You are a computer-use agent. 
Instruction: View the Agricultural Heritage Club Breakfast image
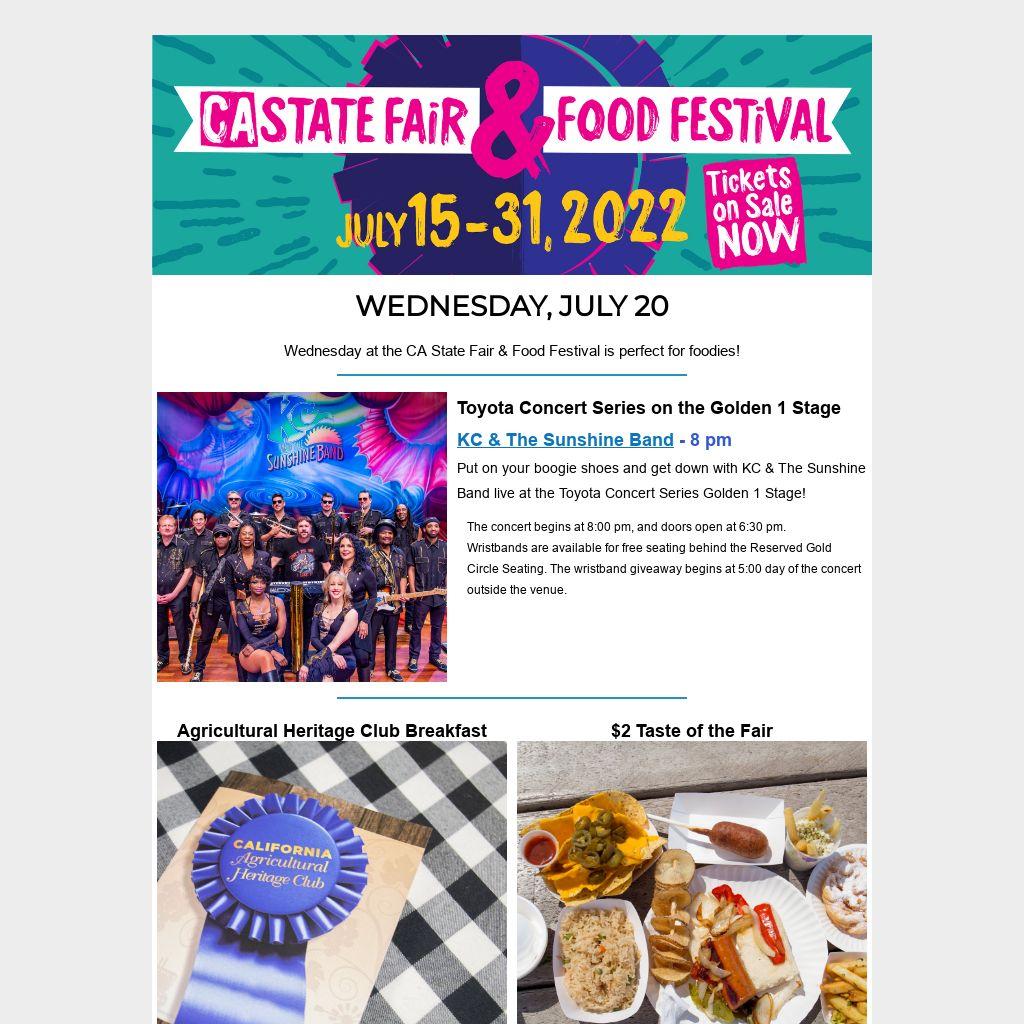pyautogui.click(x=332, y=882)
